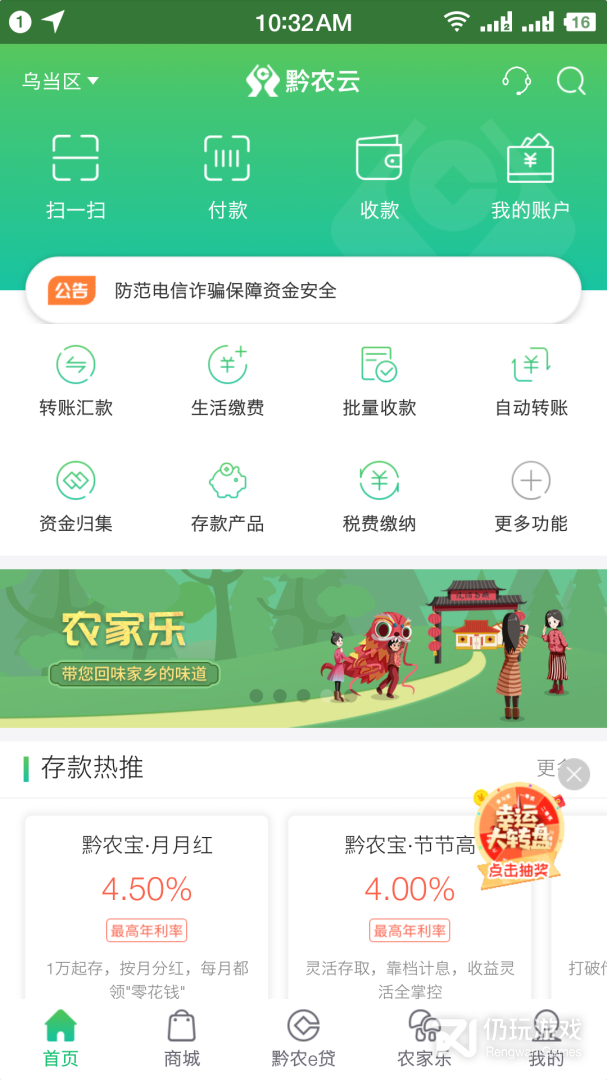Open customer service headset icon
Viewport: 607px width, 1080px height.
tap(516, 81)
